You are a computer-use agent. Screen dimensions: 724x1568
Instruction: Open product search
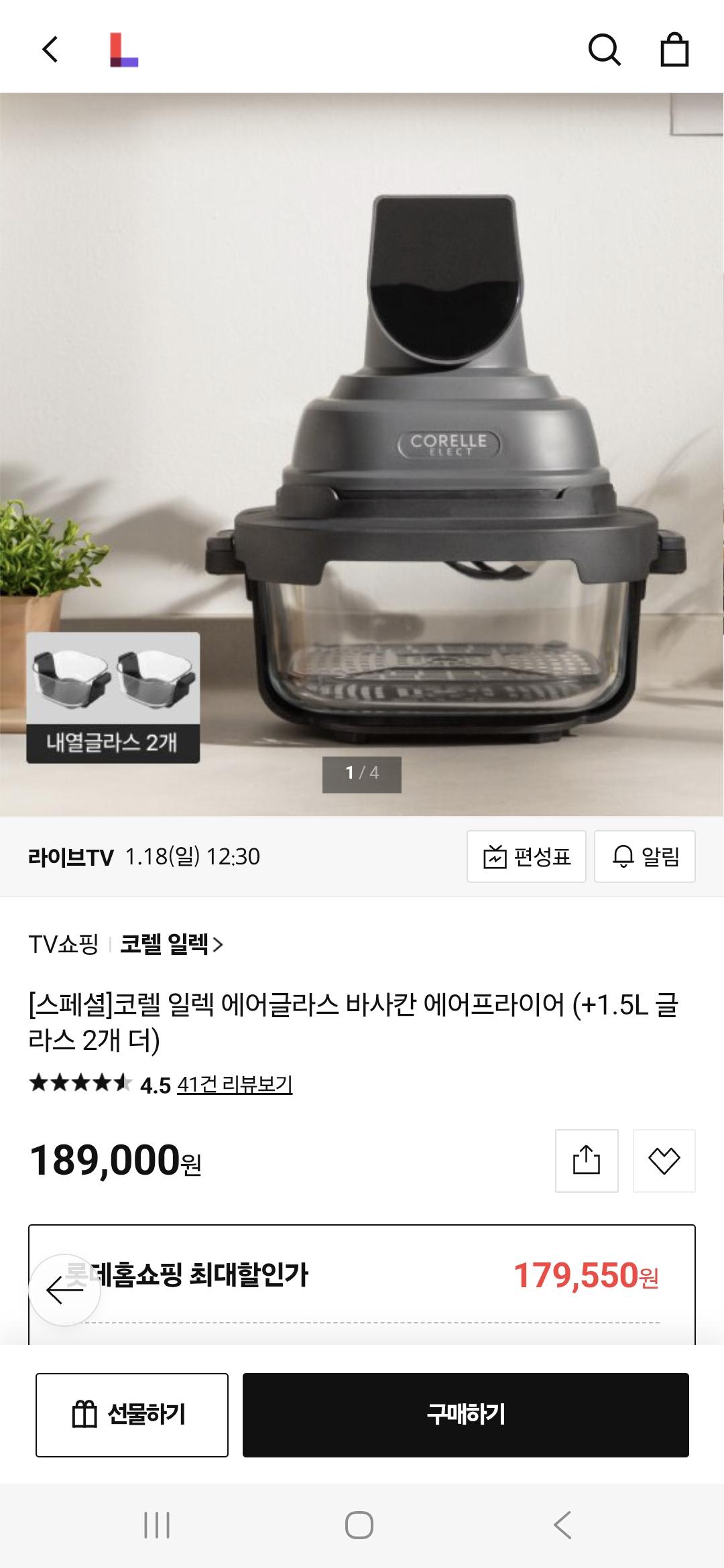604,50
